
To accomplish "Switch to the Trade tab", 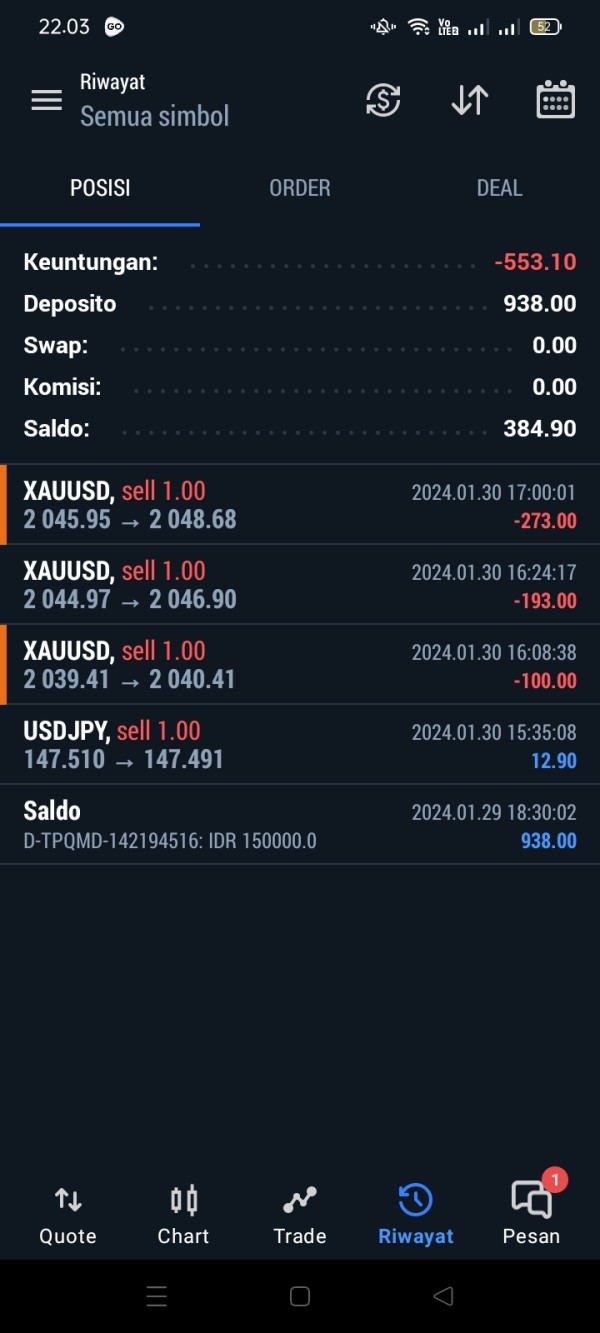I will 300,1214.
